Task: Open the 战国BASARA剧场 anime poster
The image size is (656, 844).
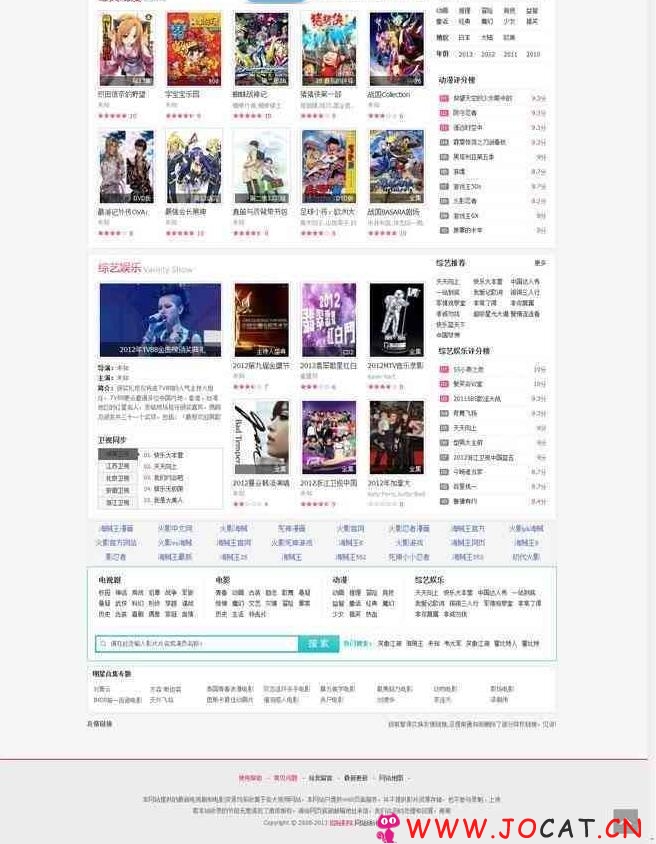Action: [x=397, y=167]
